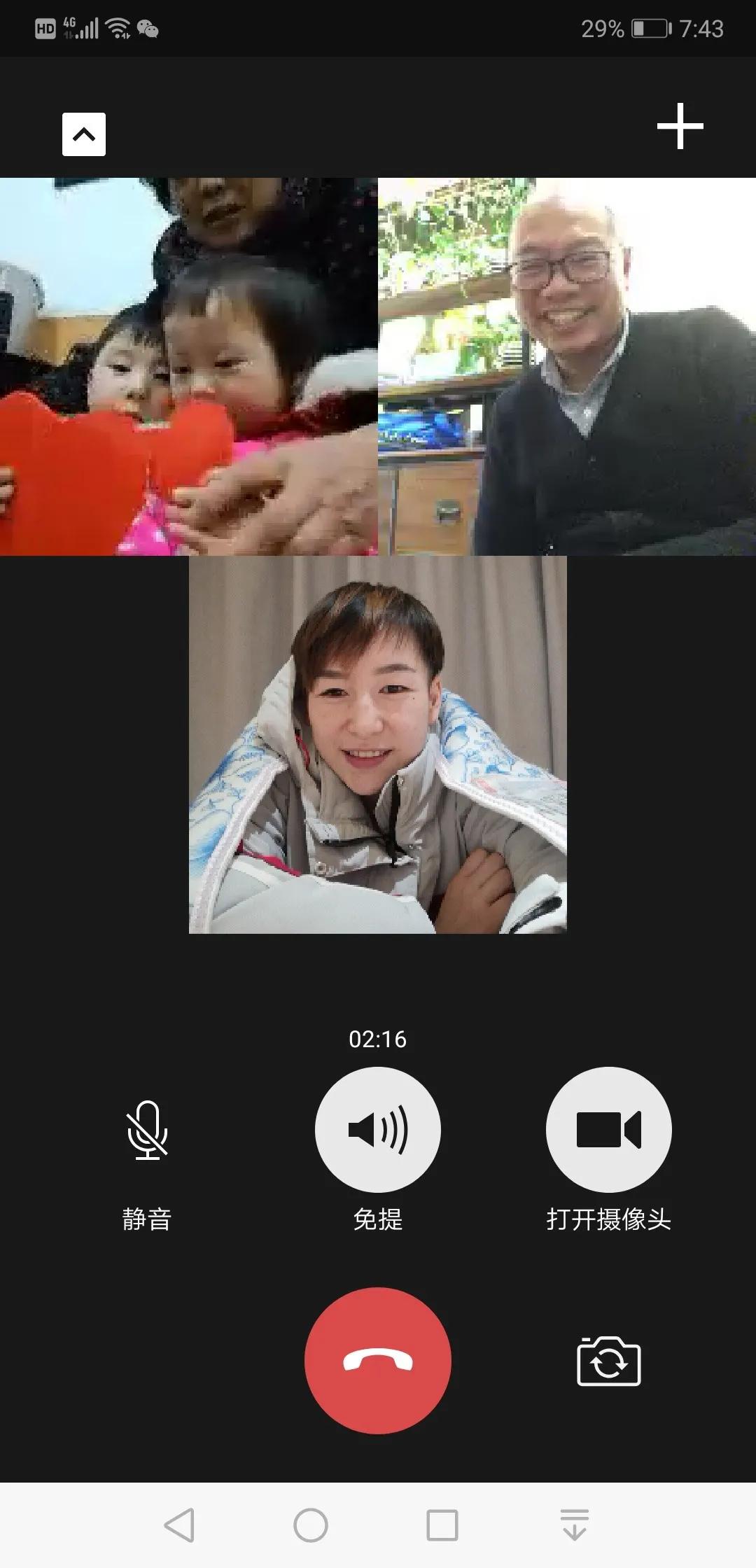
Task: Add a participant with the plus icon
Action: click(680, 127)
